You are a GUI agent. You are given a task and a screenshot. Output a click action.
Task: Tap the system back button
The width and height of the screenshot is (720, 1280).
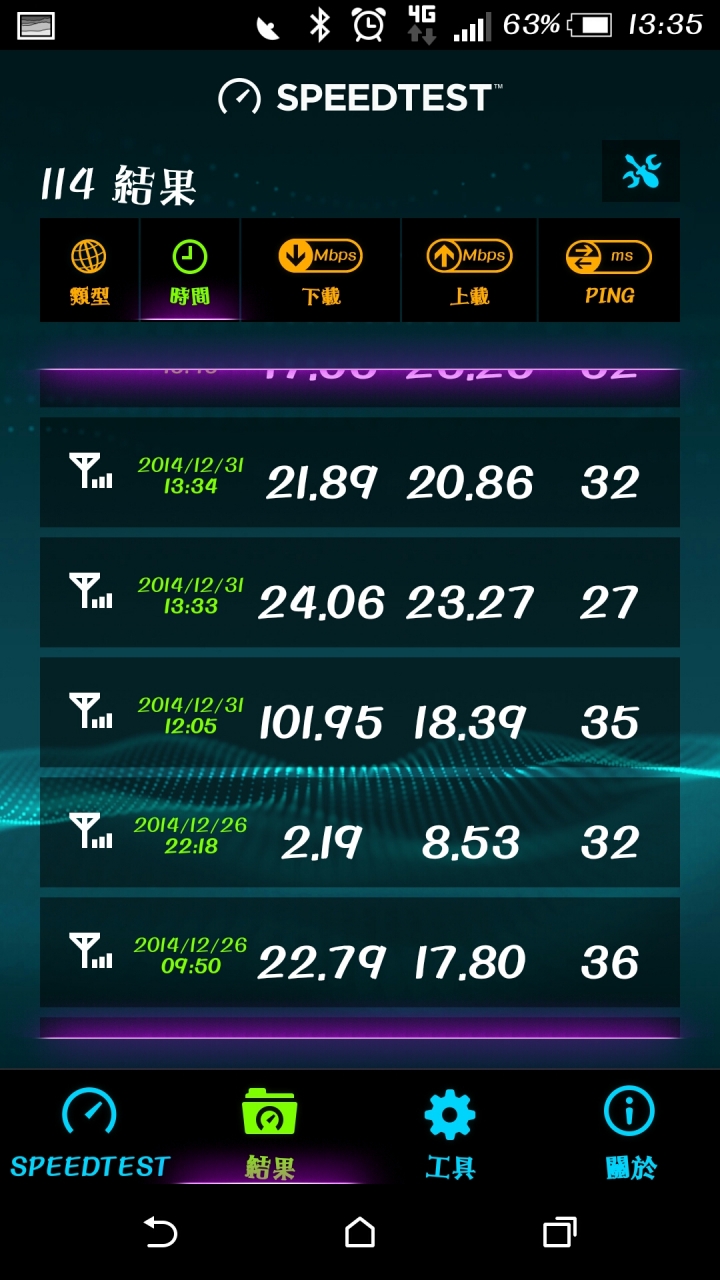click(x=160, y=1233)
